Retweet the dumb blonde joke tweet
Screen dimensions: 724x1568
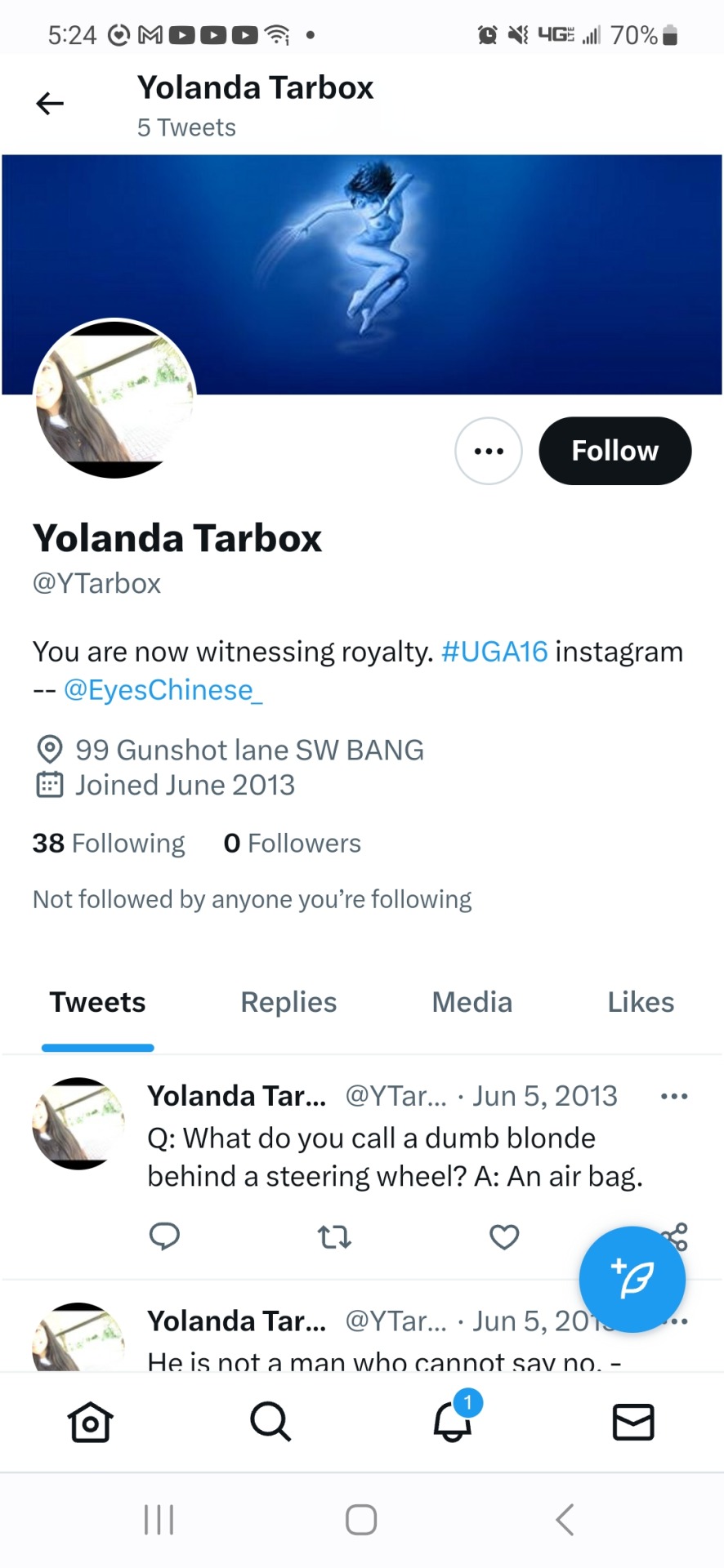pyautogui.click(x=334, y=1237)
